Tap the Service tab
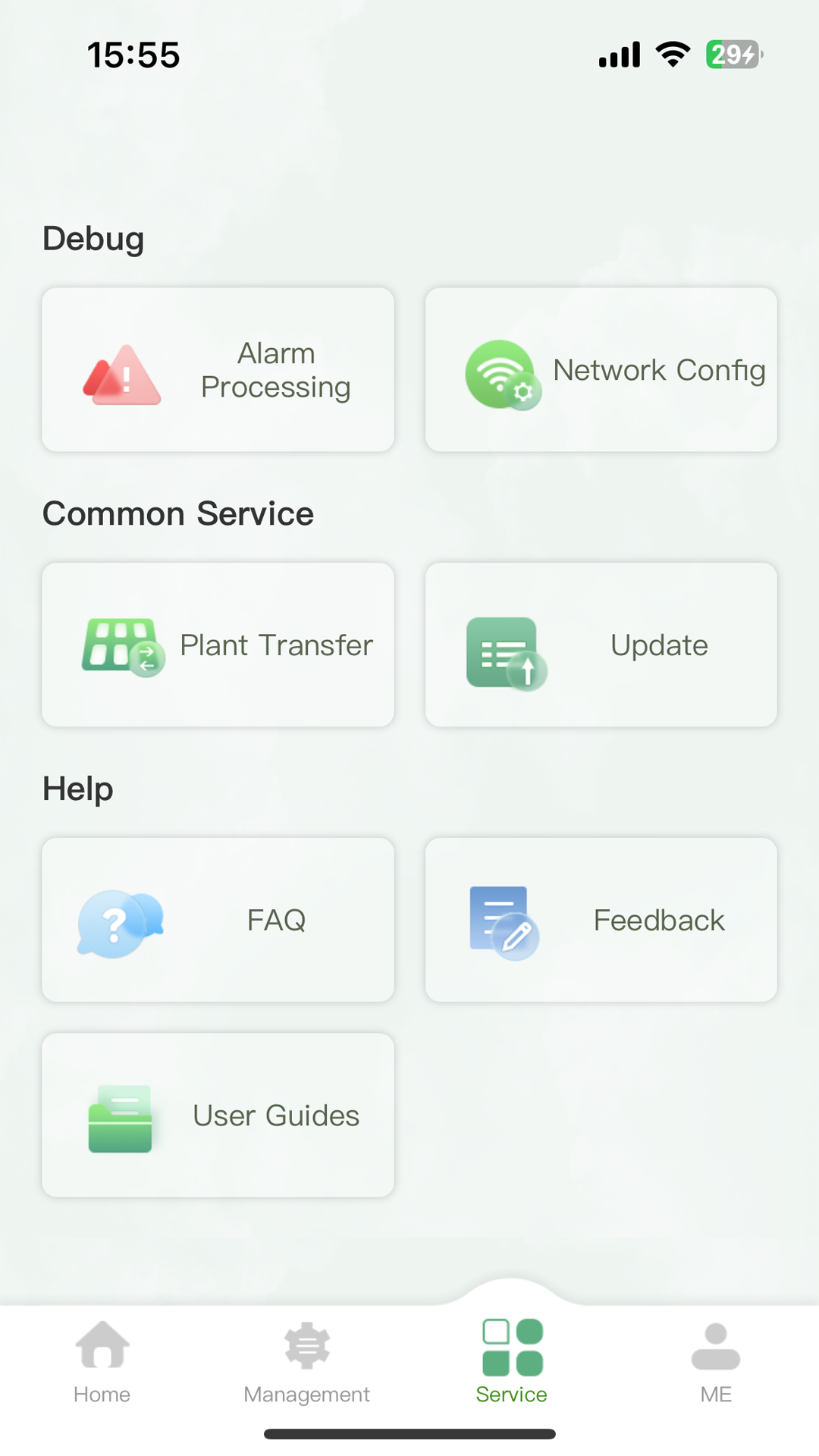This screenshot has width=819, height=1456. coord(512,1362)
